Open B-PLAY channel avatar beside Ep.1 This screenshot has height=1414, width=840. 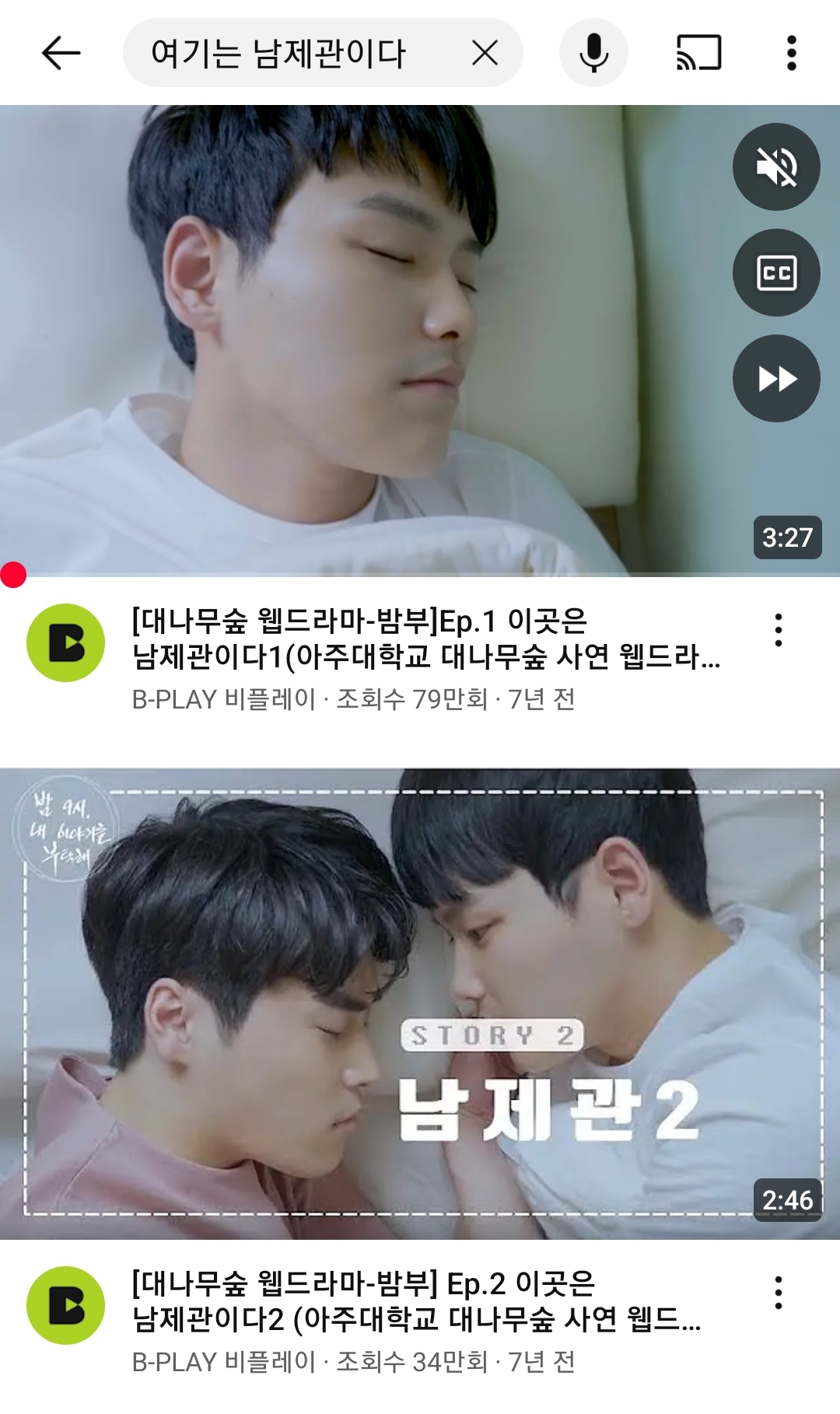pos(66,642)
